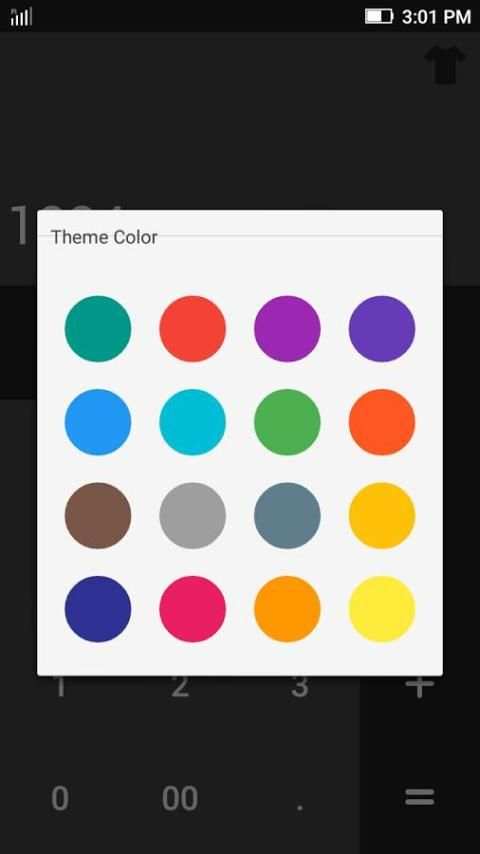
Task: Choose the cyan theme color
Action: click(x=192, y=422)
